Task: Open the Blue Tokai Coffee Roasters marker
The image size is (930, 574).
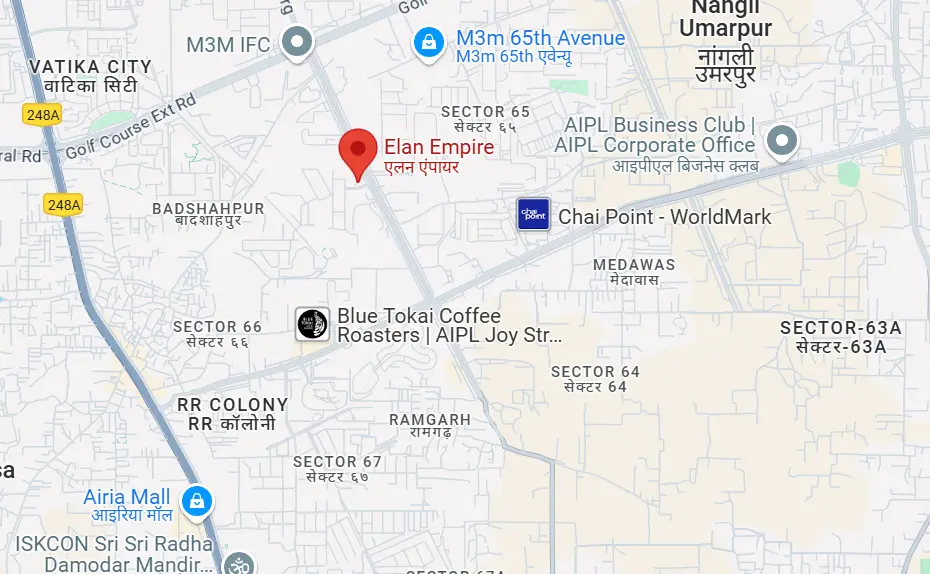Action: [312, 324]
